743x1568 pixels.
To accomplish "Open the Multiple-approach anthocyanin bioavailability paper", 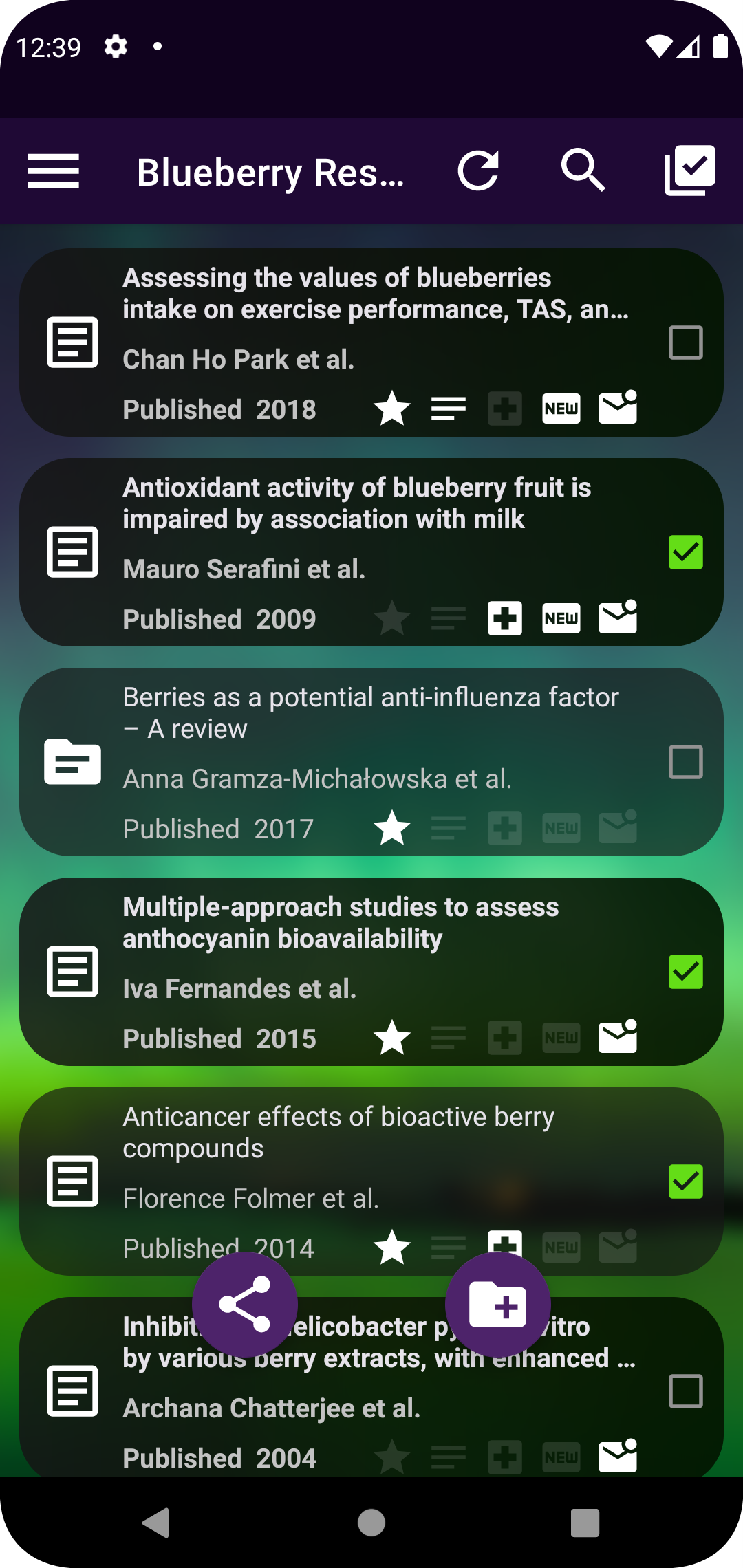I will 341,922.
